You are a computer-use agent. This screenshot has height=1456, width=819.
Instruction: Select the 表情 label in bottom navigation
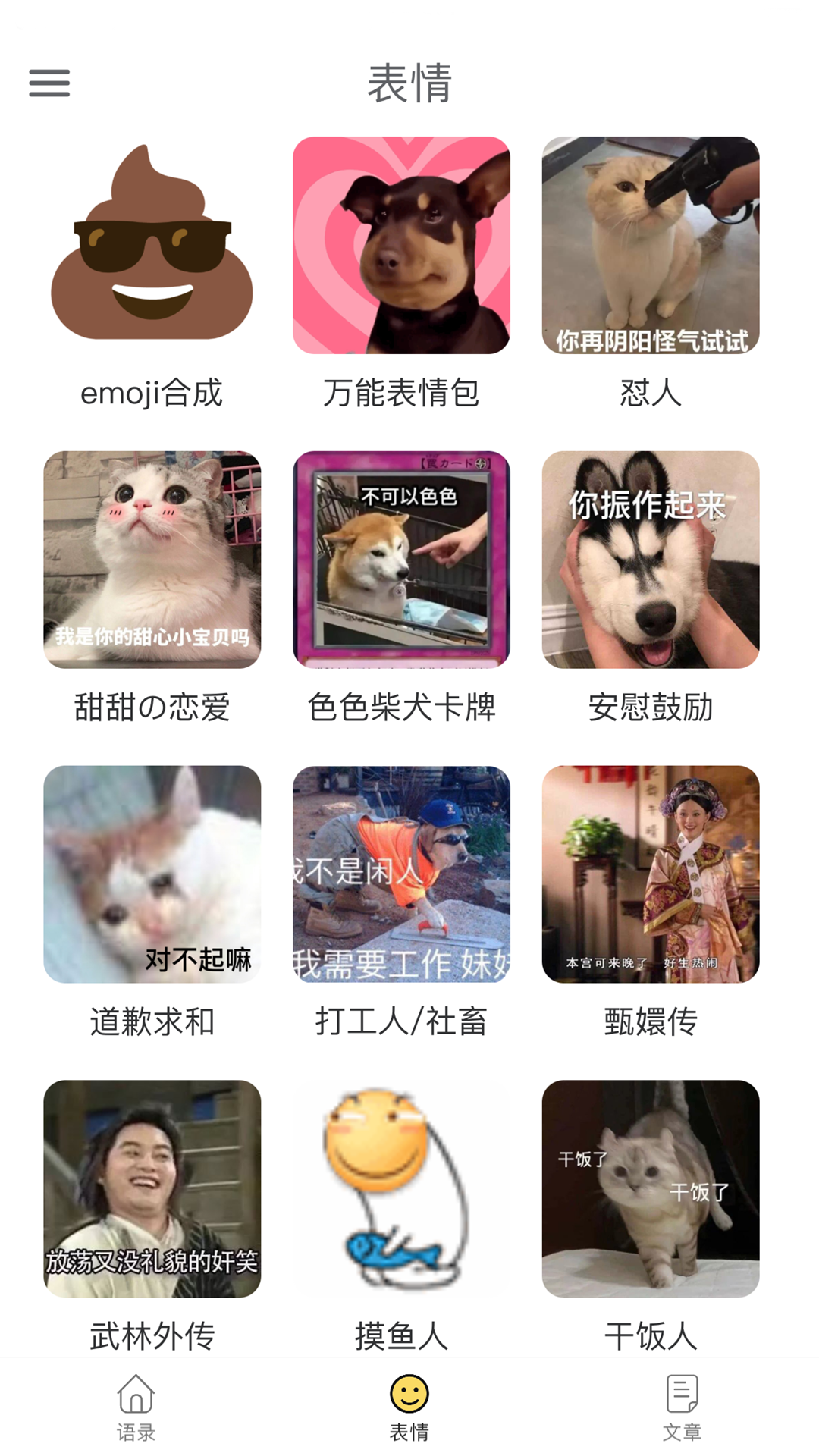409,1432
